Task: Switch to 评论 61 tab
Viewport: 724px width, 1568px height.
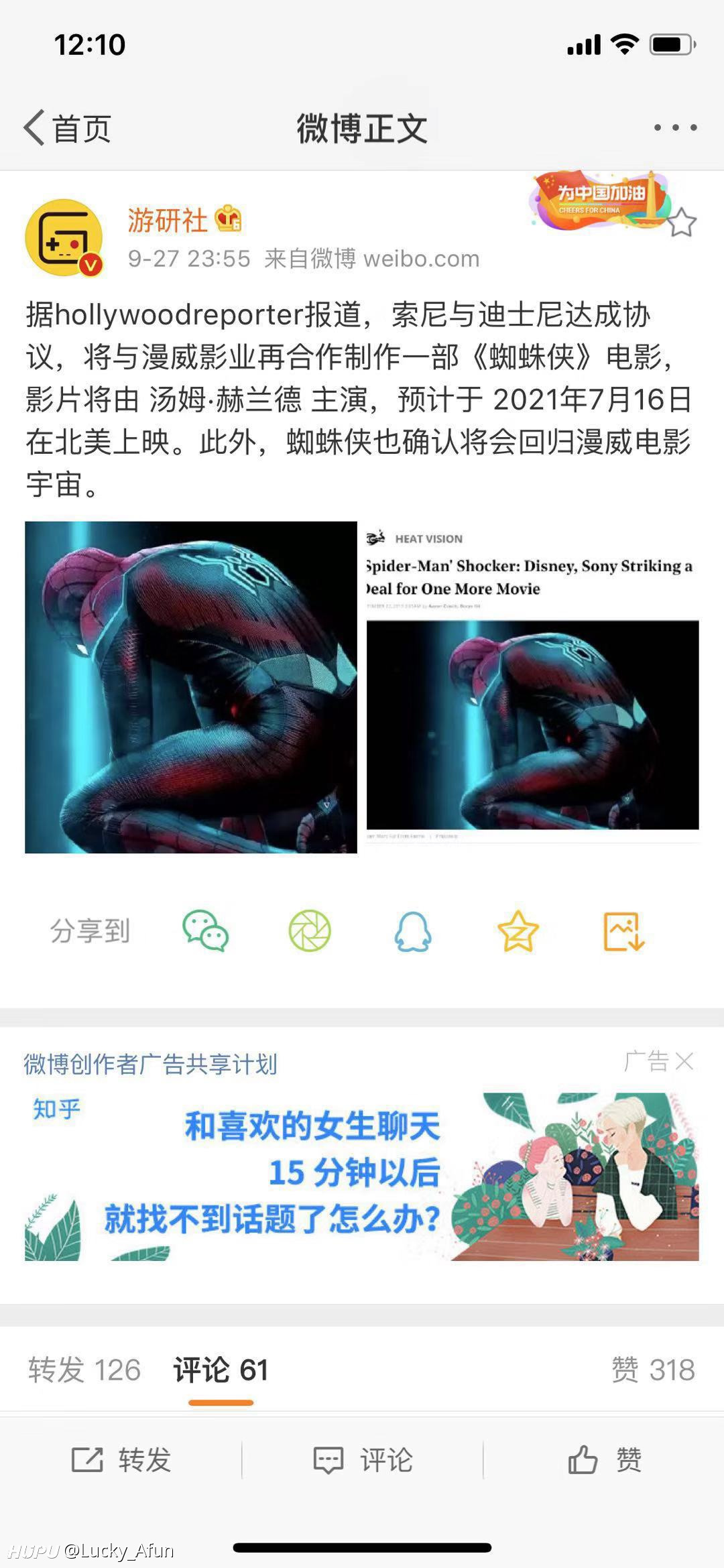Action: pyautogui.click(x=221, y=1370)
